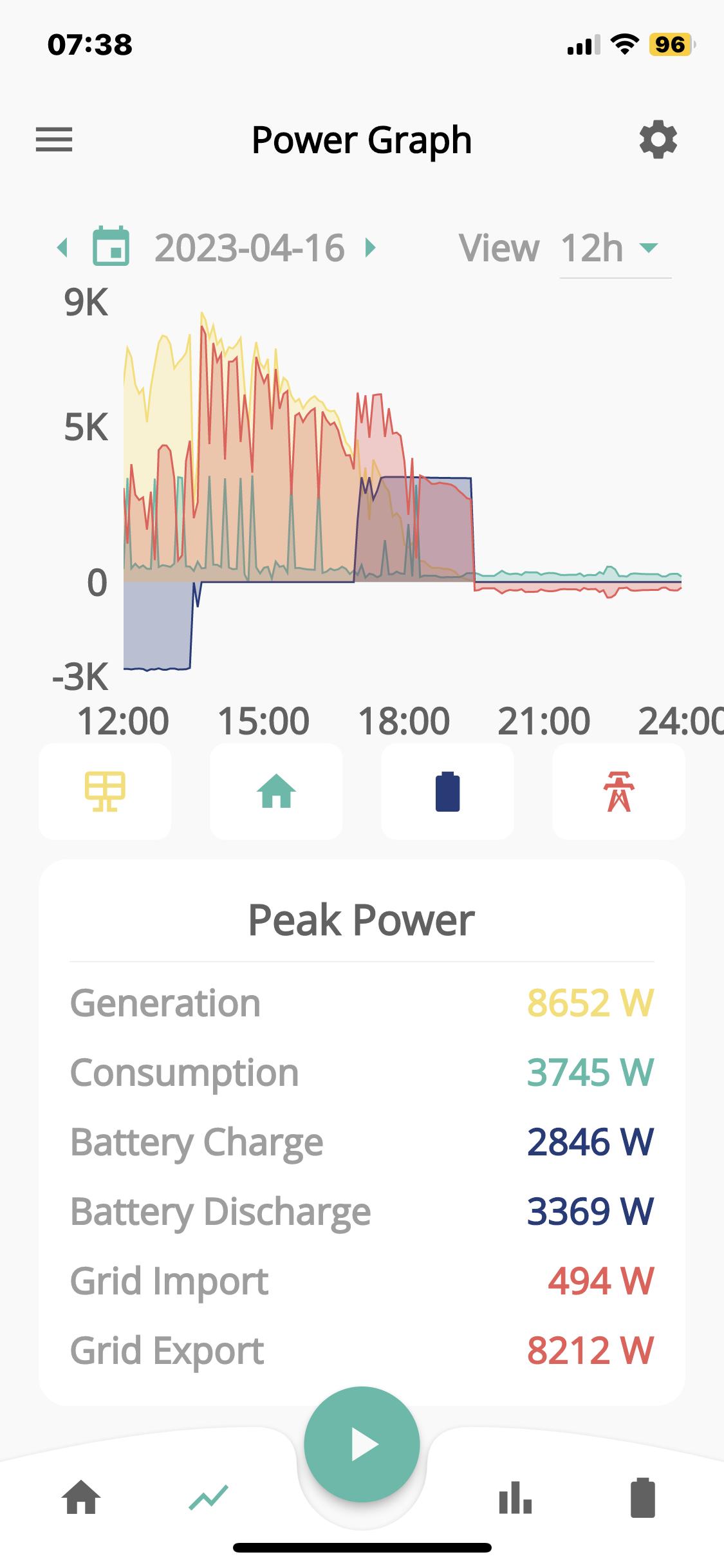This screenshot has width=724, height=1568.
Task: Open the hamburger drawer menu
Action: point(54,140)
